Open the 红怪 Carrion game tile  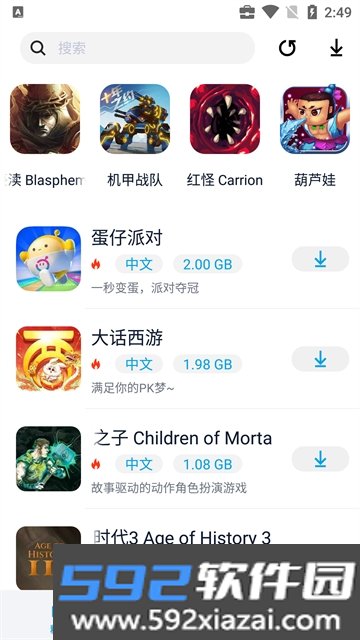coord(225,136)
